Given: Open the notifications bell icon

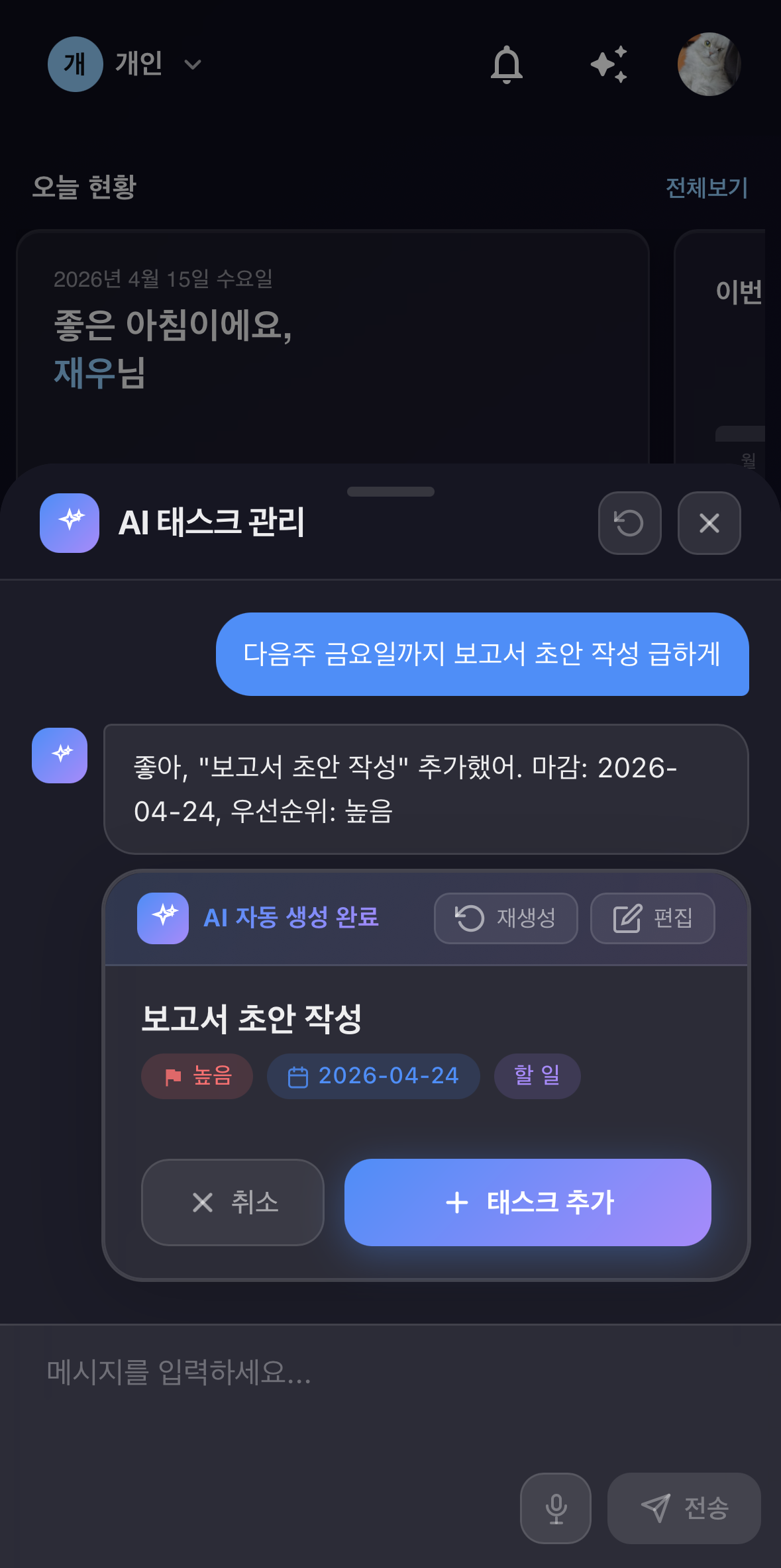Looking at the screenshot, I should [x=507, y=64].
